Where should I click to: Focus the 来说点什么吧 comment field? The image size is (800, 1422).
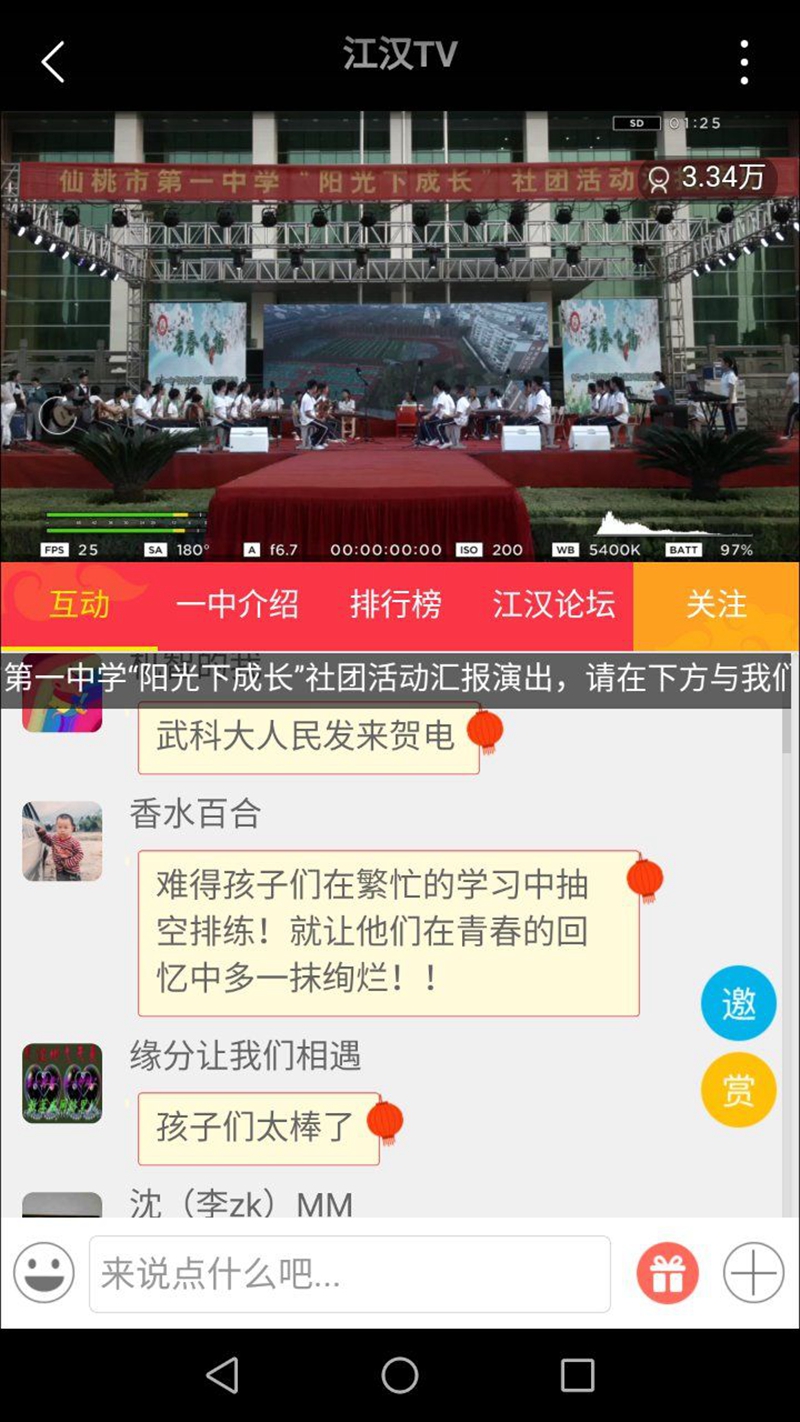click(x=349, y=1273)
